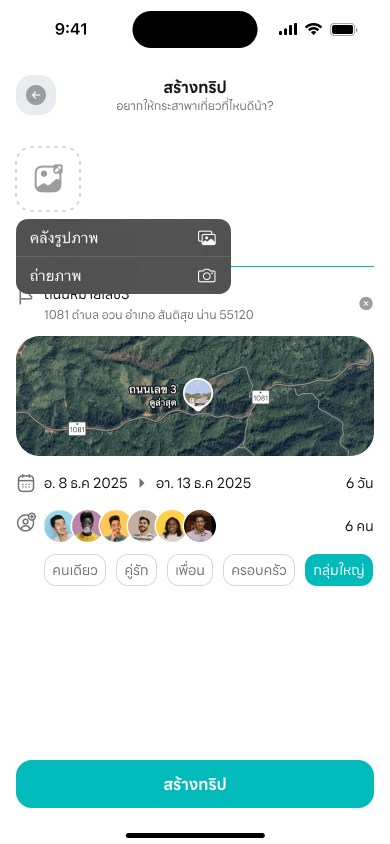
Task: Change the end date อา. 13 ธ.ค 2025
Action: click(x=203, y=483)
